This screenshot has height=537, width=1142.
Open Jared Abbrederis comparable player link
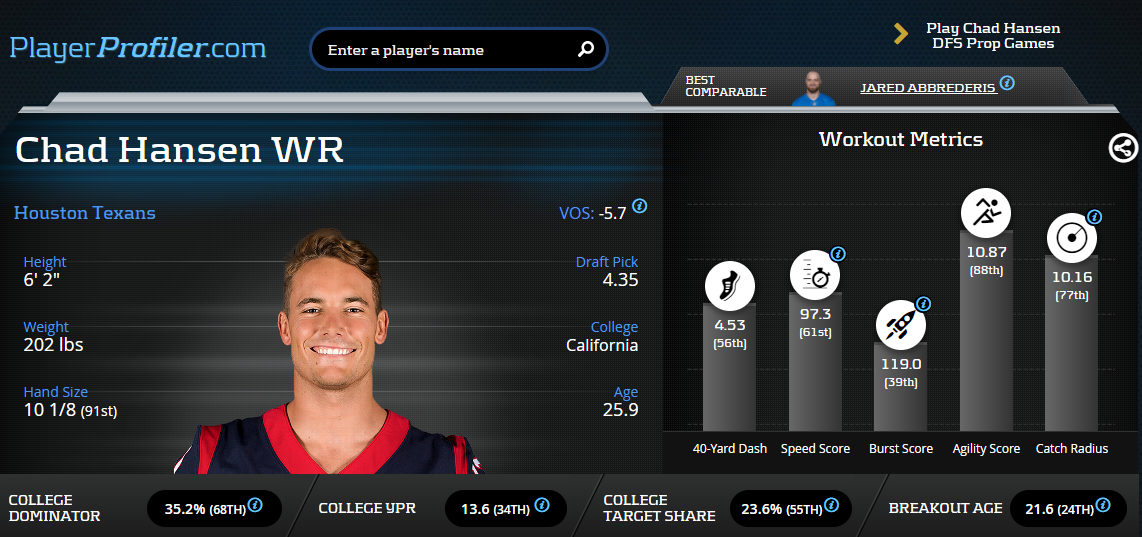[x=927, y=88]
